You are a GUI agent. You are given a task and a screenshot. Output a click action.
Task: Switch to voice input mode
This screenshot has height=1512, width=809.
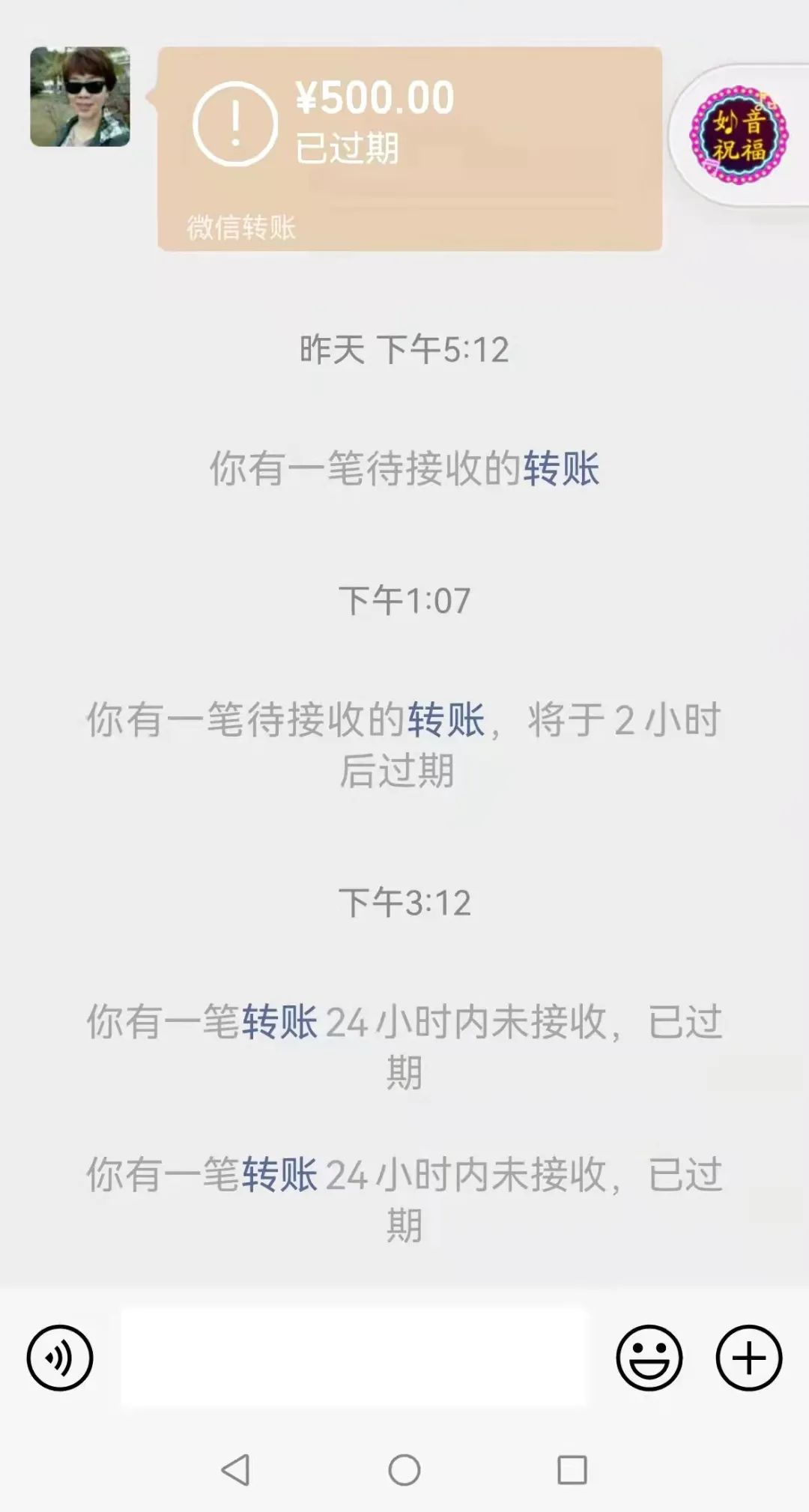click(60, 1358)
